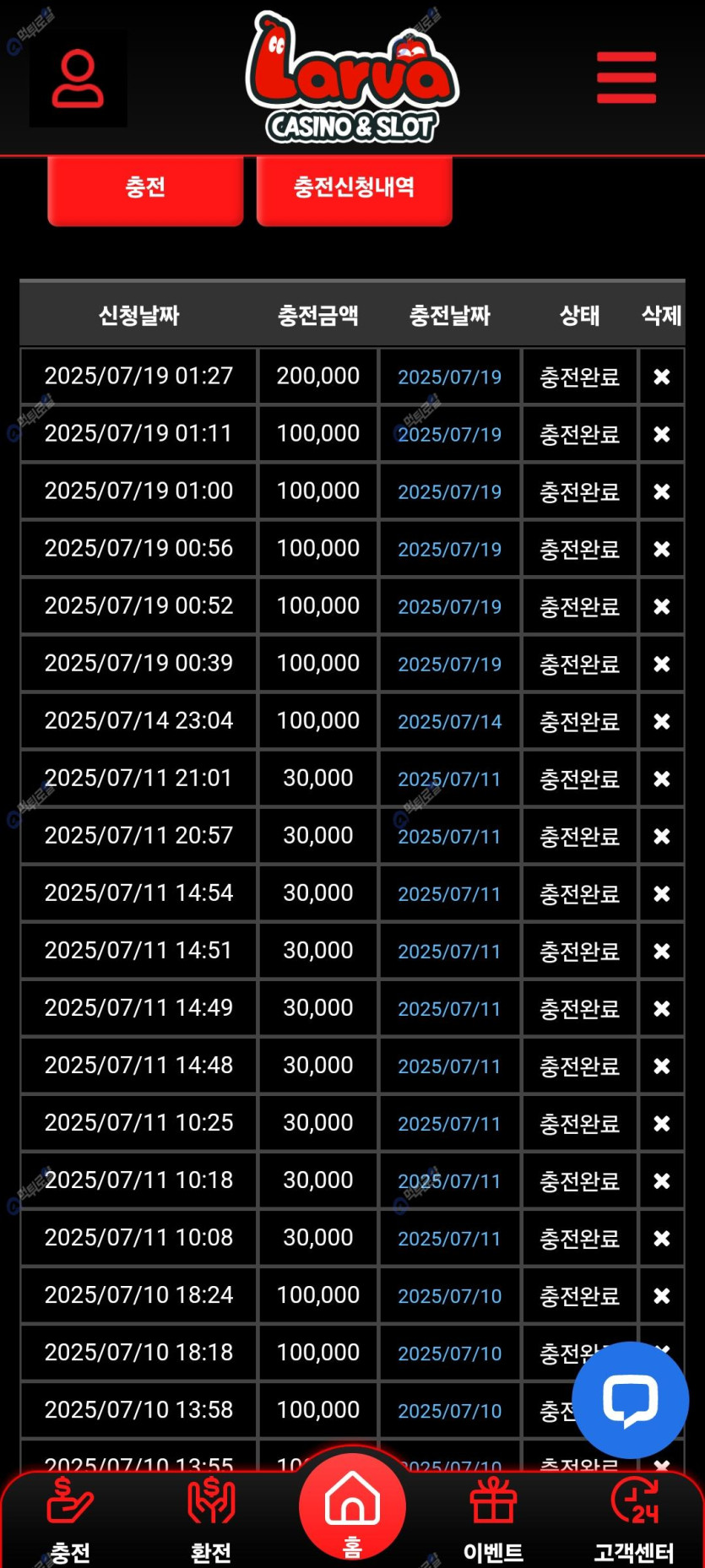
Task: Remove the 2025/07/11 10:25 record
Action: [x=662, y=1123]
